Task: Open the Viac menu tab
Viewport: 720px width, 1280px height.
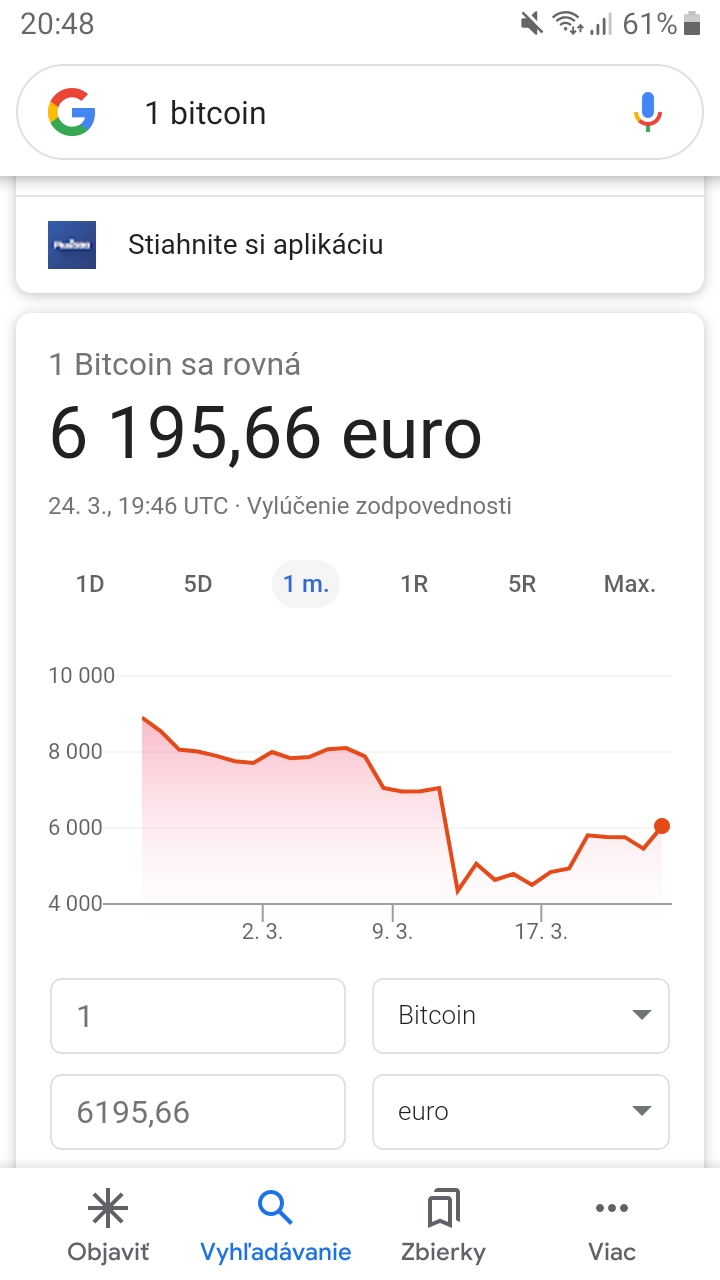Action: tap(611, 1226)
